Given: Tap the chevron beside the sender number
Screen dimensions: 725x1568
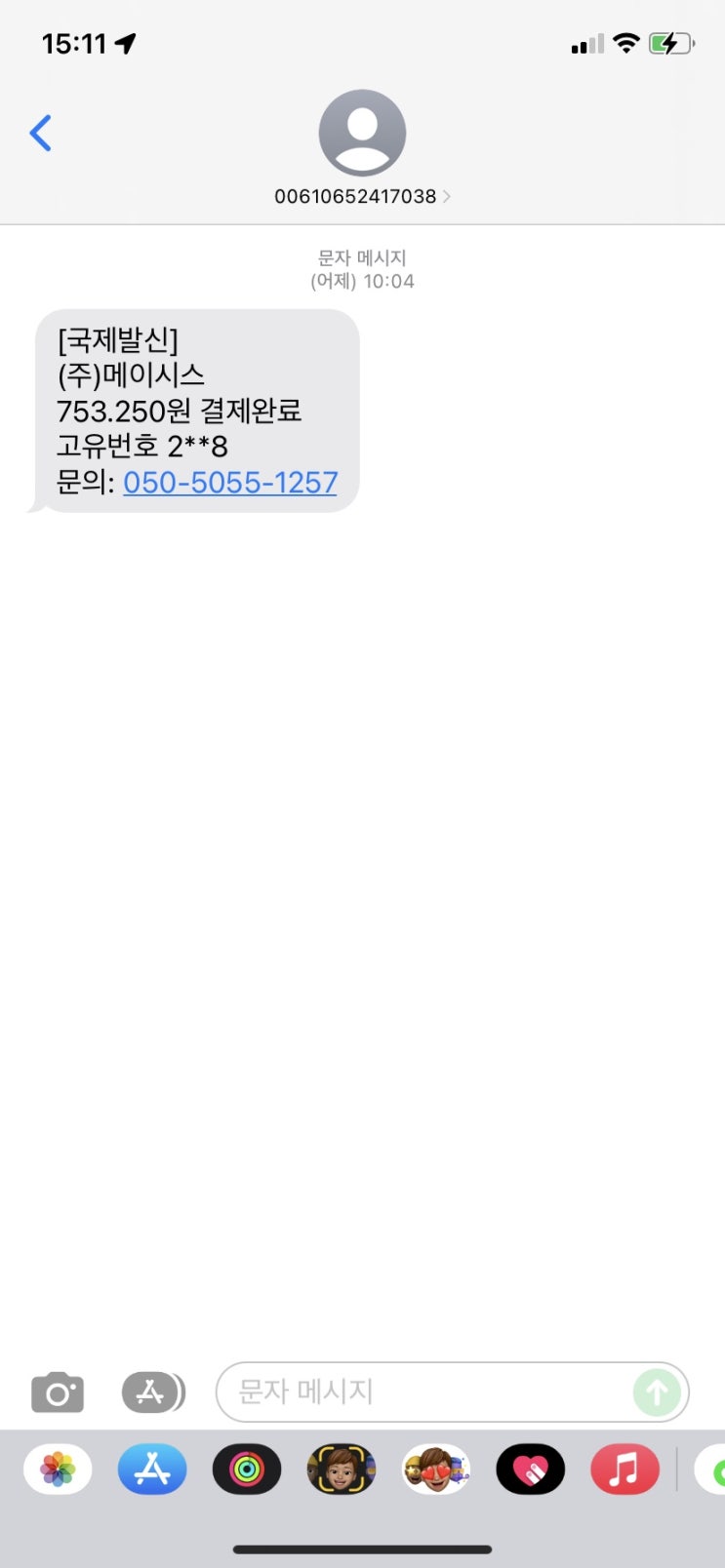Looking at the screenshot, I should coord(447,196).
